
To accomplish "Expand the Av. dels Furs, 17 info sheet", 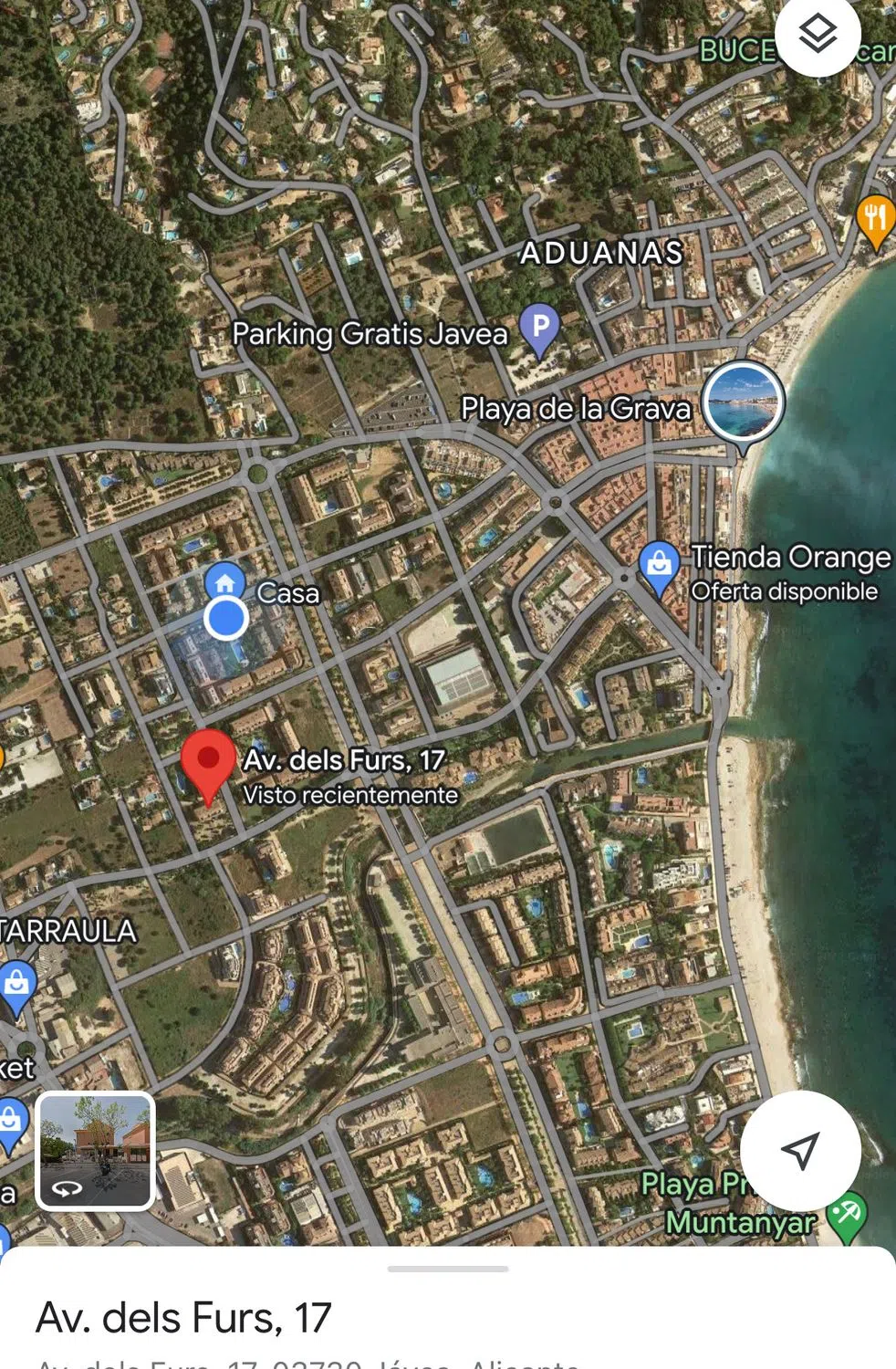I will 447,1270.
